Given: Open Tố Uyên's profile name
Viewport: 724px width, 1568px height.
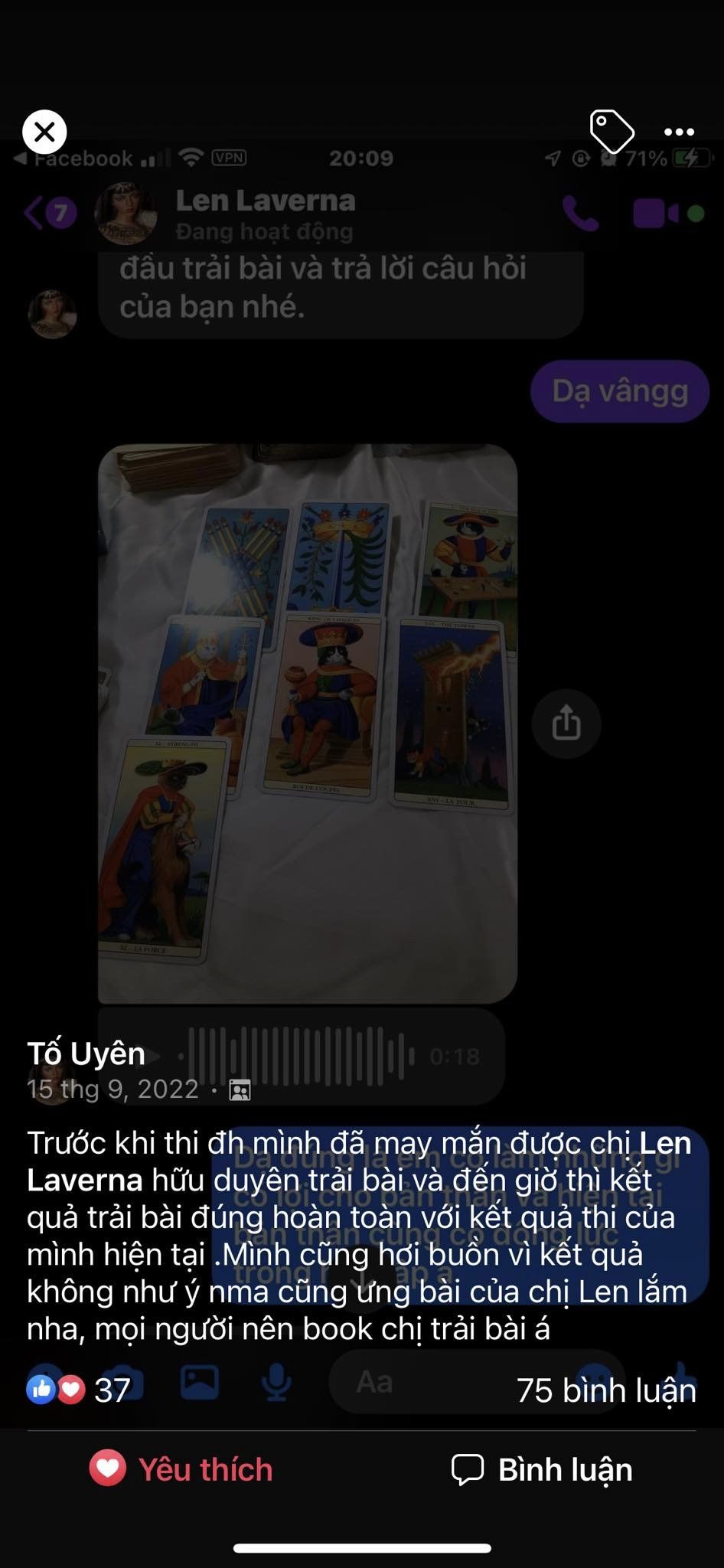Looking at the screenshot, I should tap(86, 1053).
